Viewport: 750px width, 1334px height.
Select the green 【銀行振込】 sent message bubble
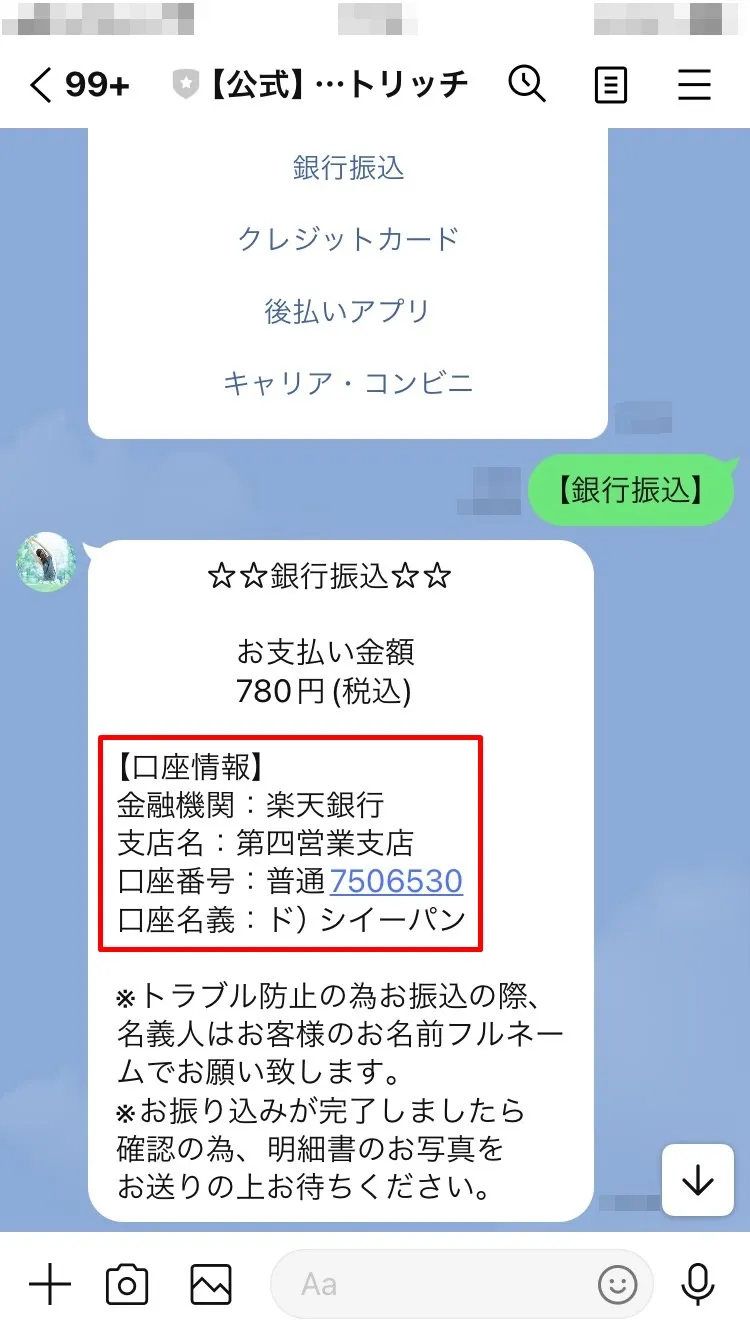click(x=631, y=489)
